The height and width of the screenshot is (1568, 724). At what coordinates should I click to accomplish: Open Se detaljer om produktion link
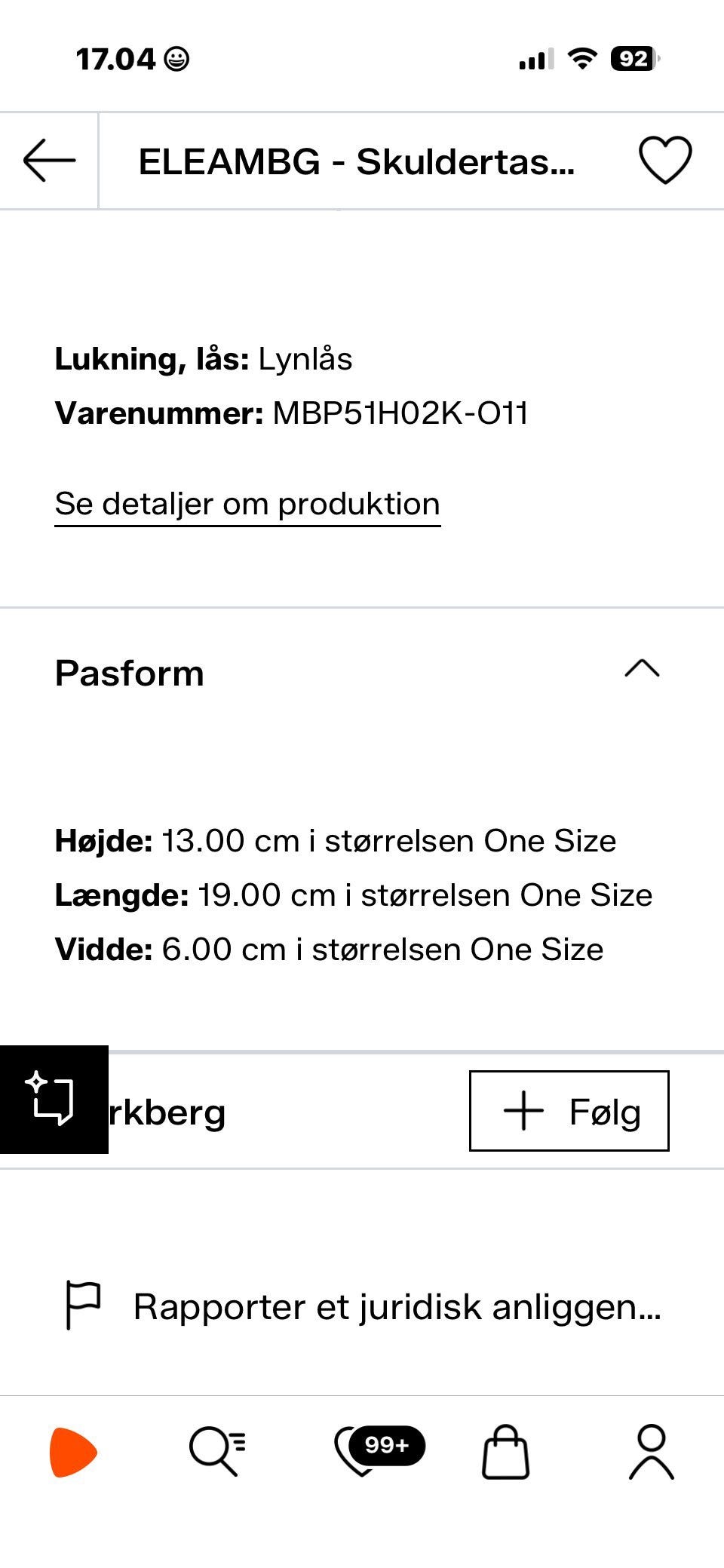[247, 504]
